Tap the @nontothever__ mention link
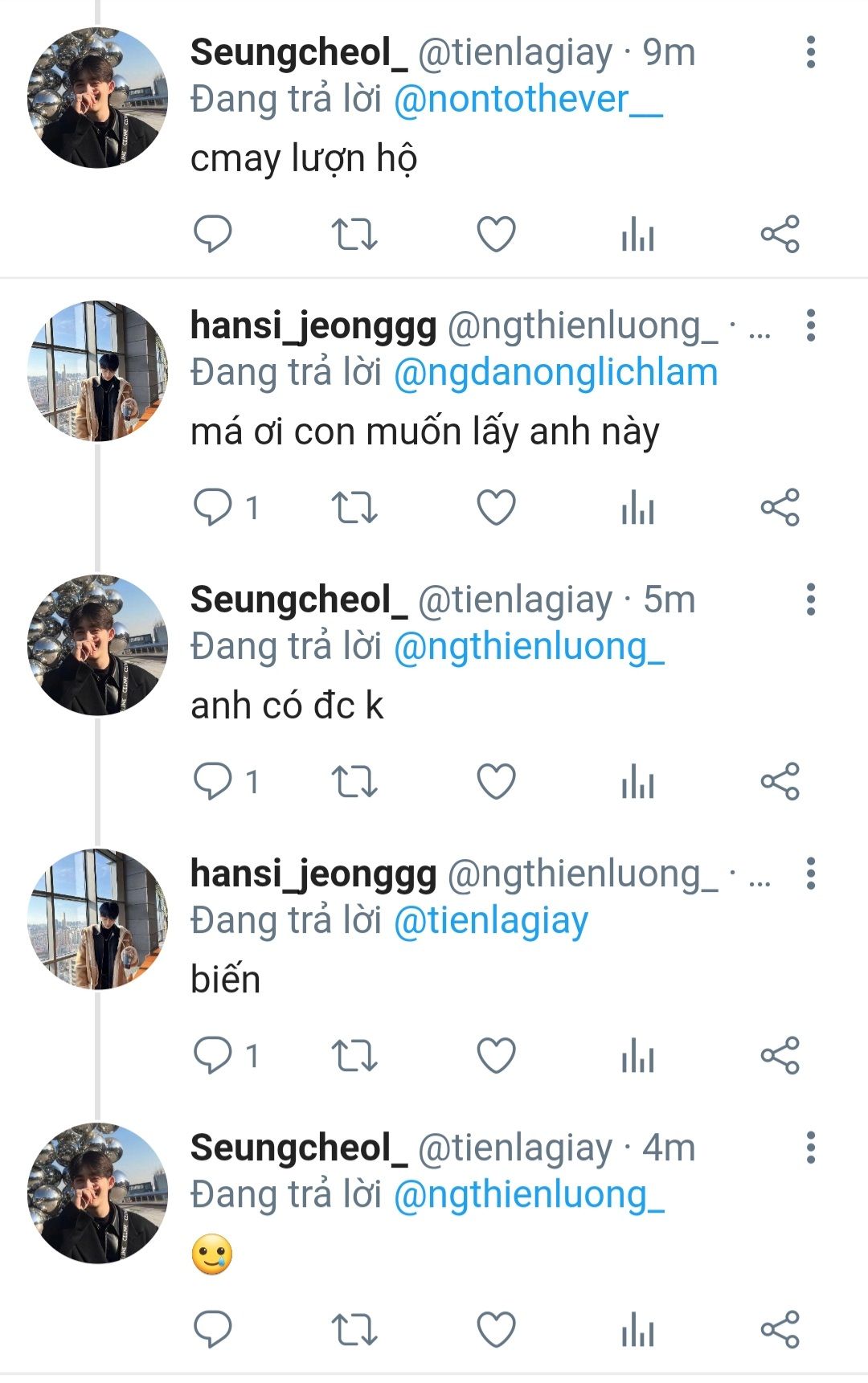 point(528,100)
